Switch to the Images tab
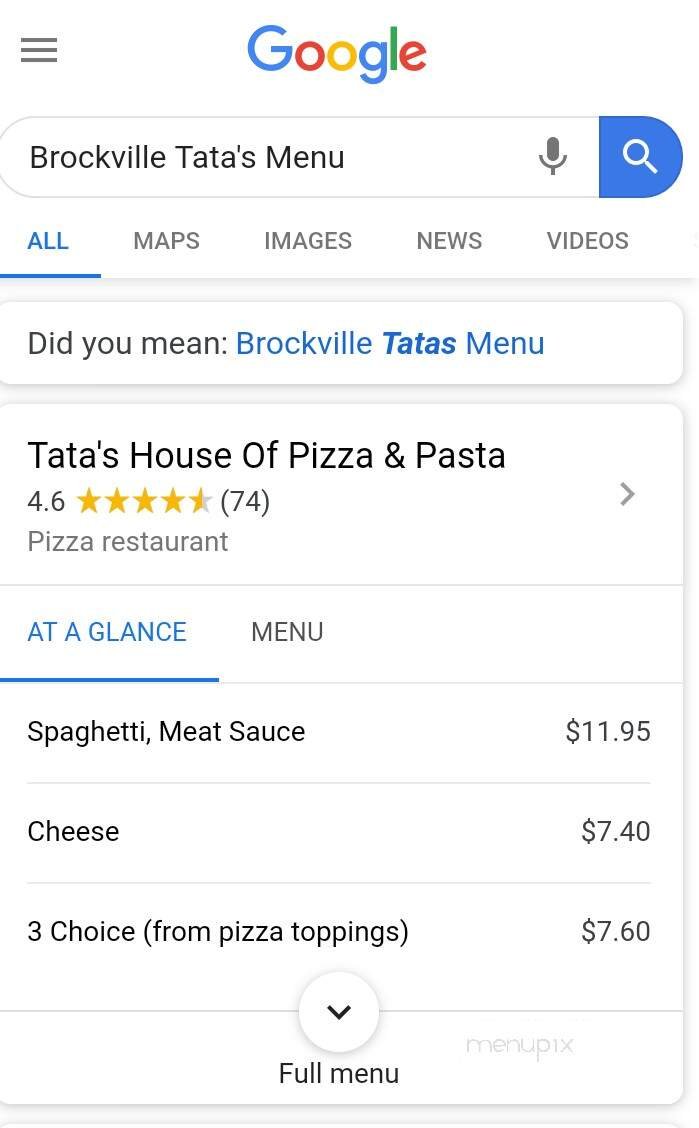Viewport: 699px width, 1128px height. (x=308, y=241)
